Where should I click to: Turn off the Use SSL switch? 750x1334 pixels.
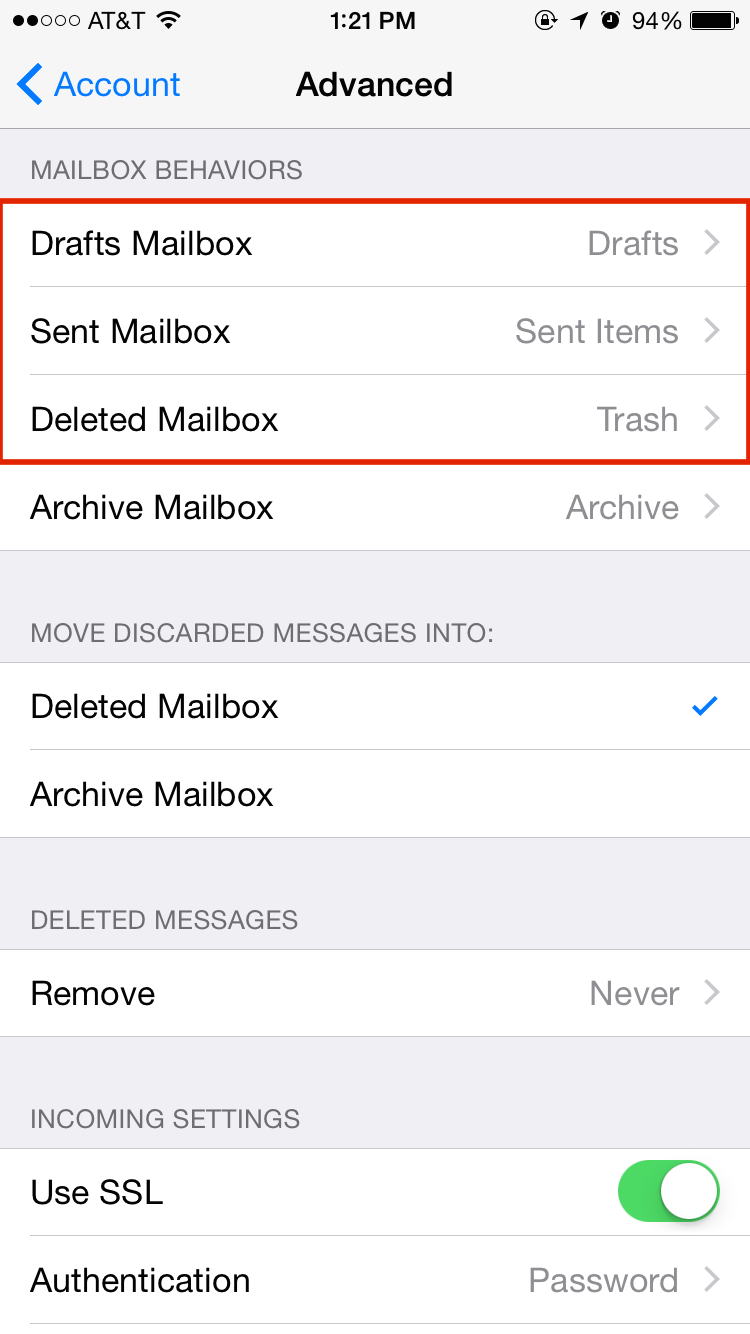click(669, 1192)
